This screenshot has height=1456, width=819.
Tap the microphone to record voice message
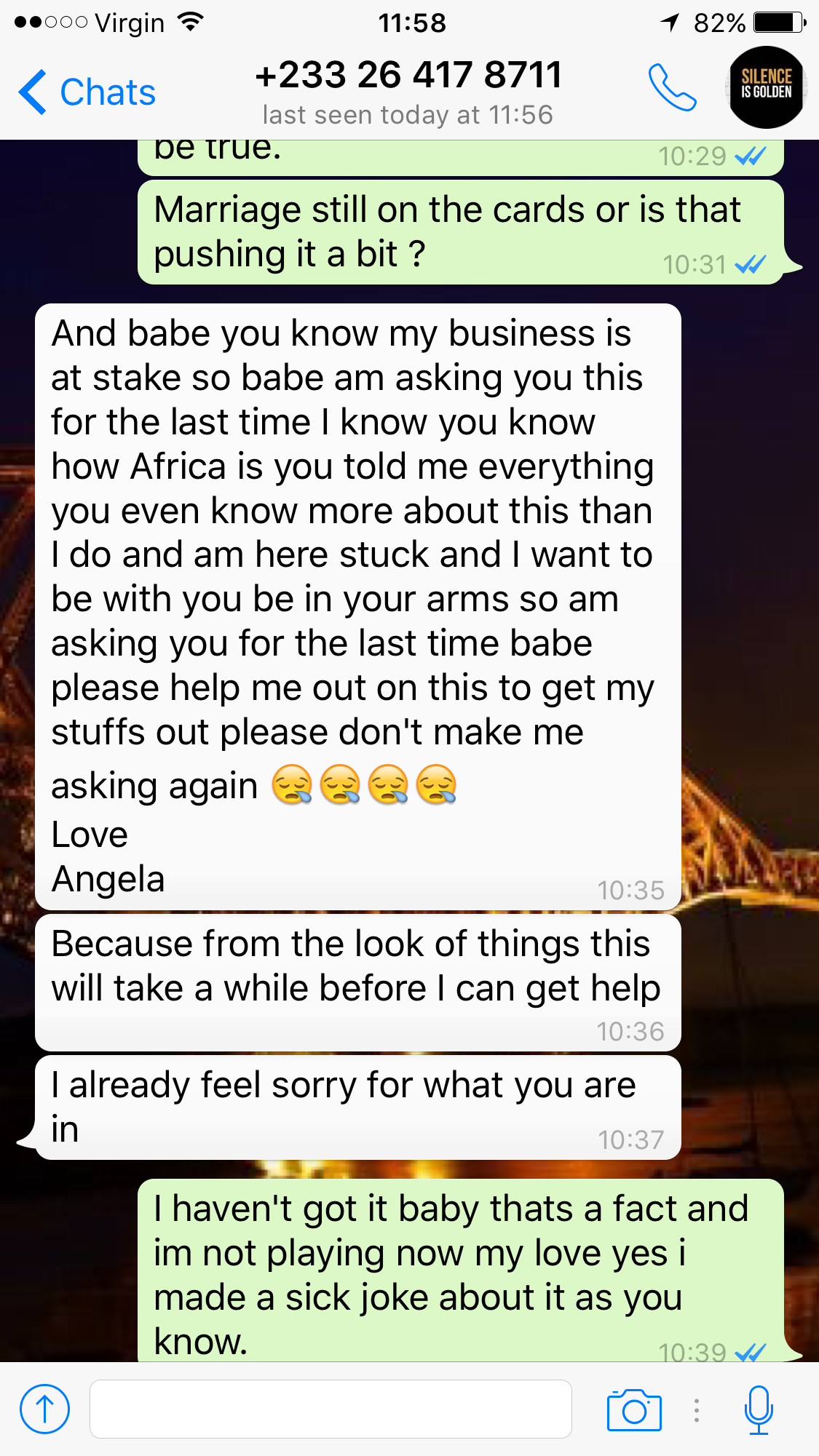tap(758, 1409)
